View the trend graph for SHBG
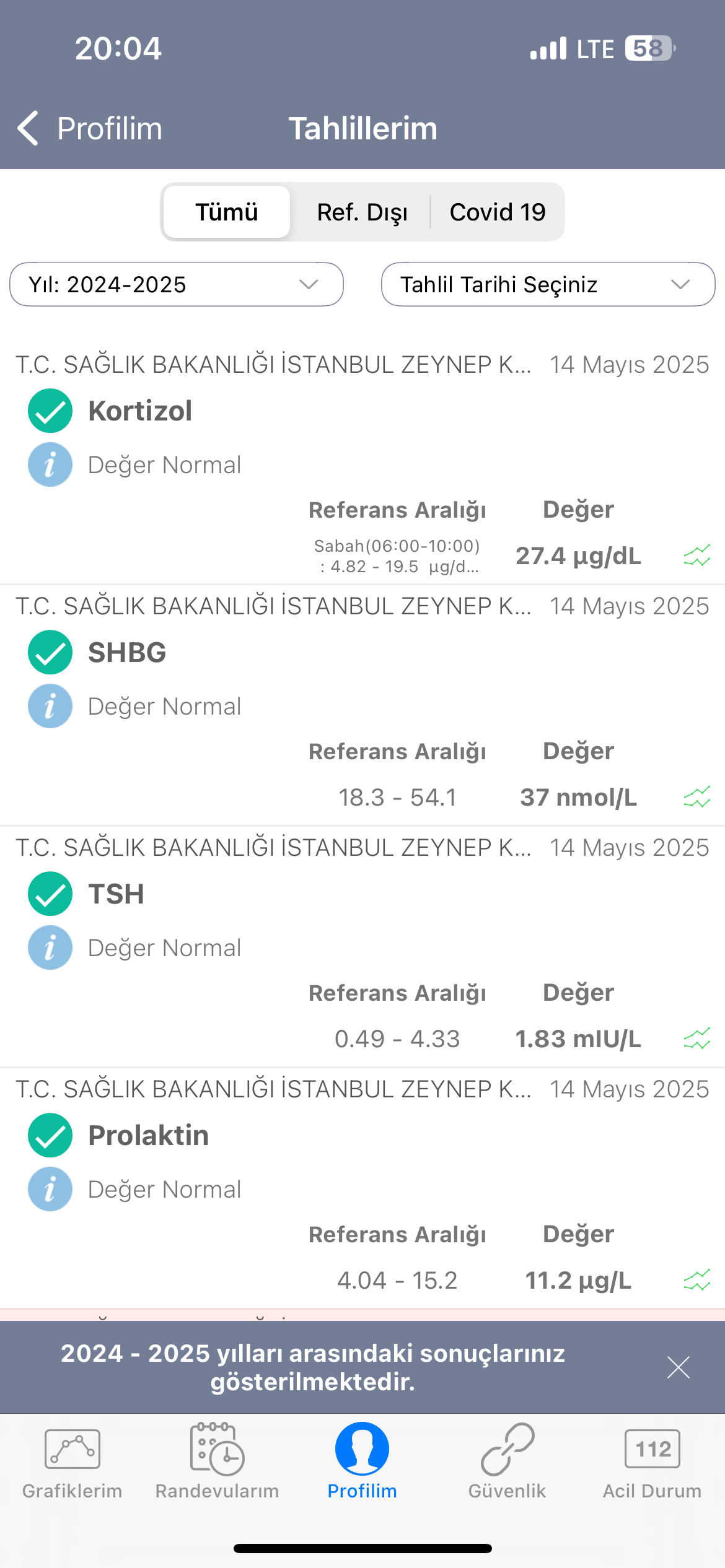The width and height of the screenshot is (725, 1568). click(x=697, y=797)
